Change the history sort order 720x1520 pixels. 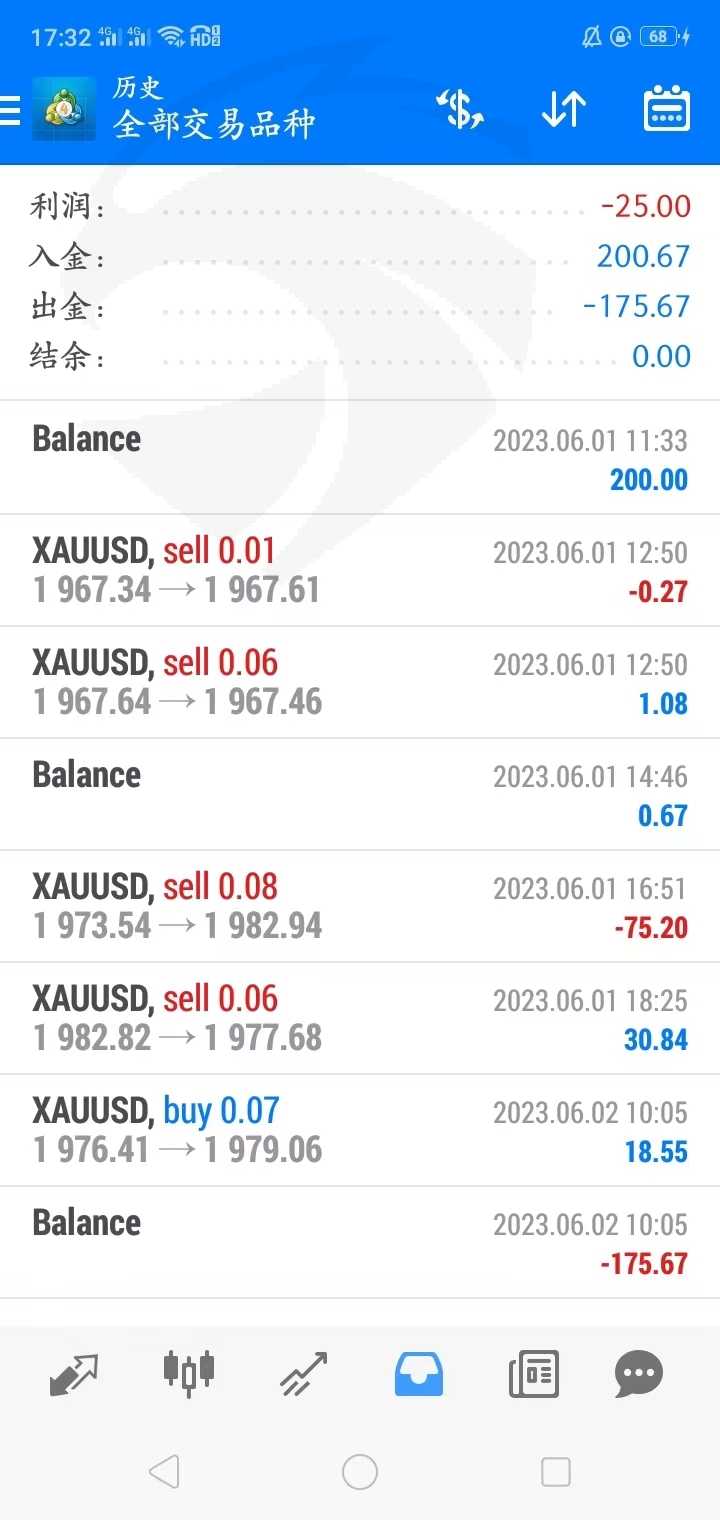(x=564, y=109)
